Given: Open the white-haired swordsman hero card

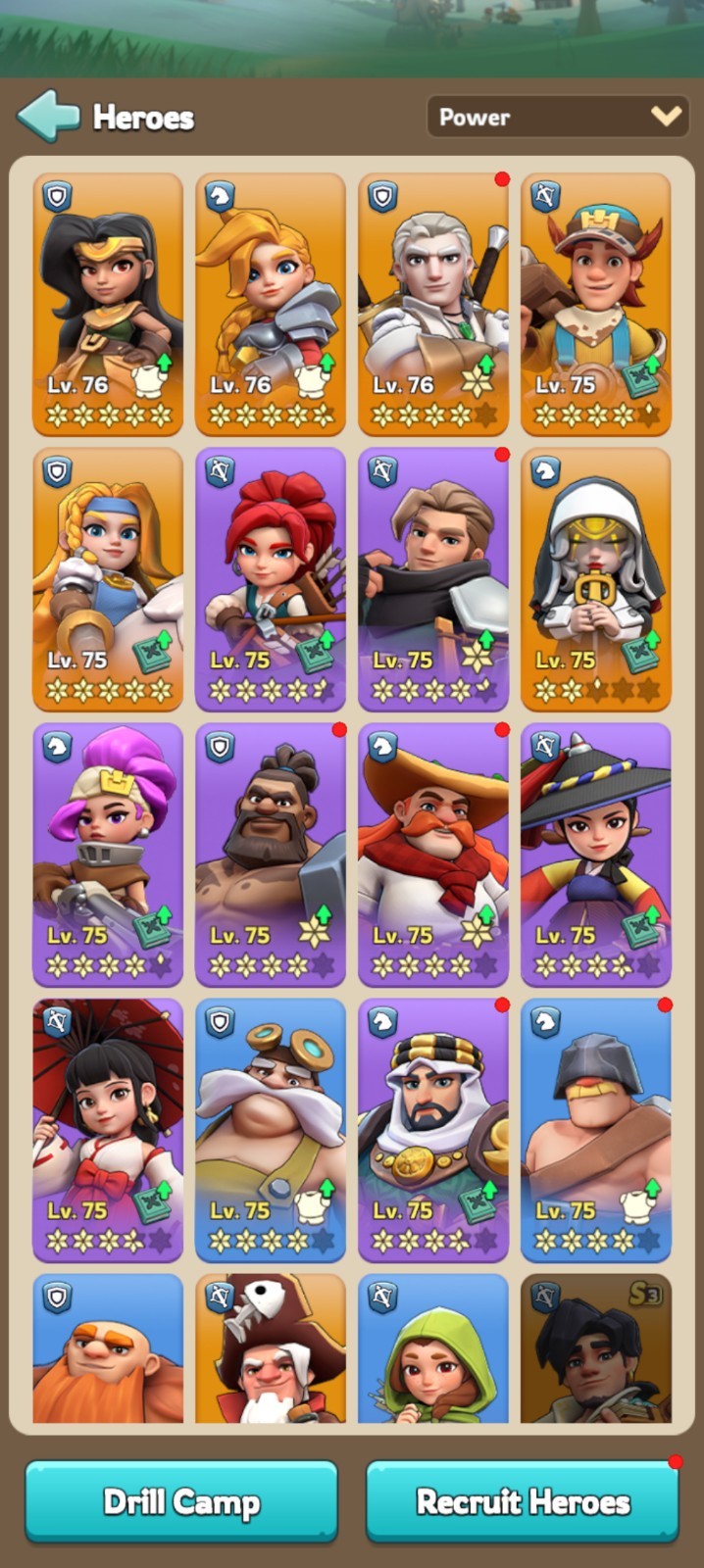Looking at the screenshot, I should (433, 305).
